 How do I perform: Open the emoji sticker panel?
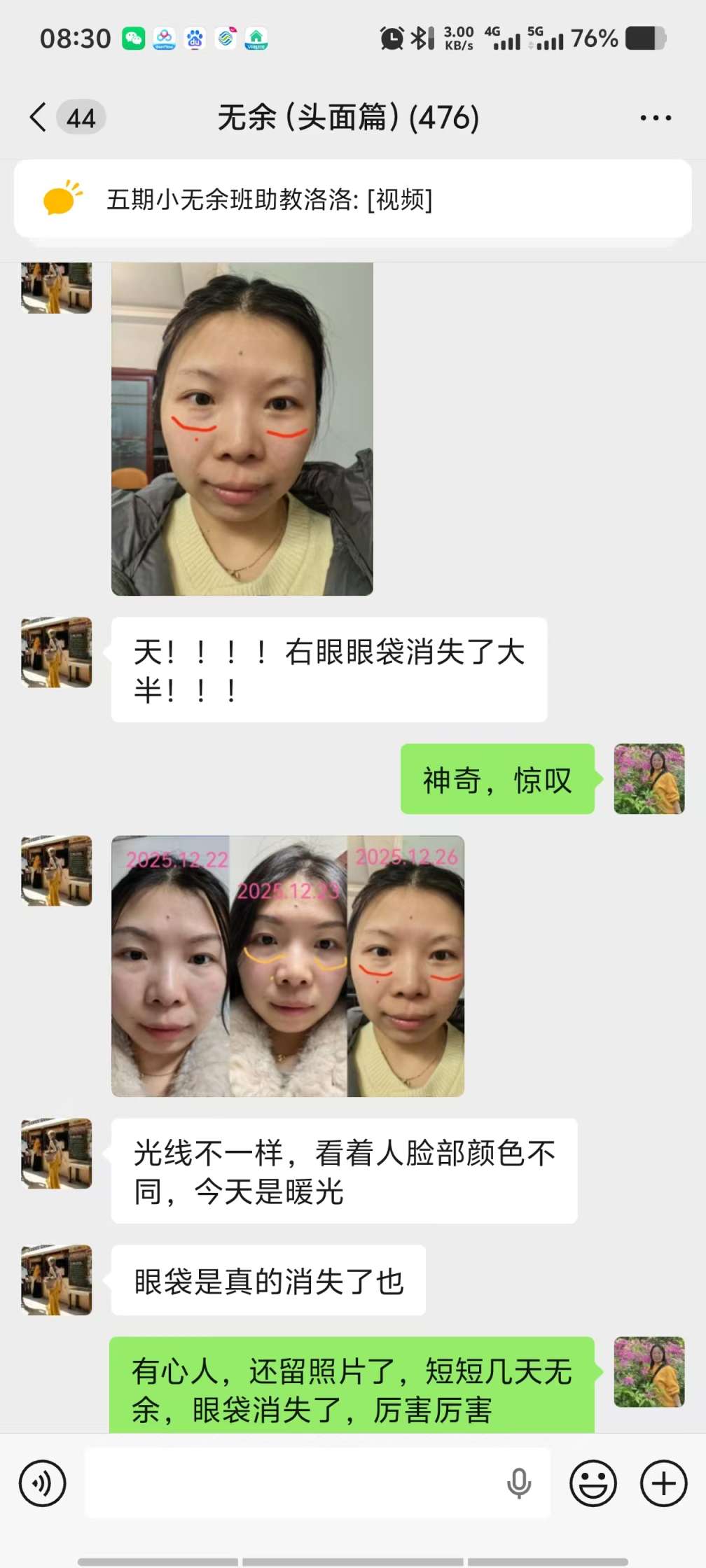[x=593, y=1483]
